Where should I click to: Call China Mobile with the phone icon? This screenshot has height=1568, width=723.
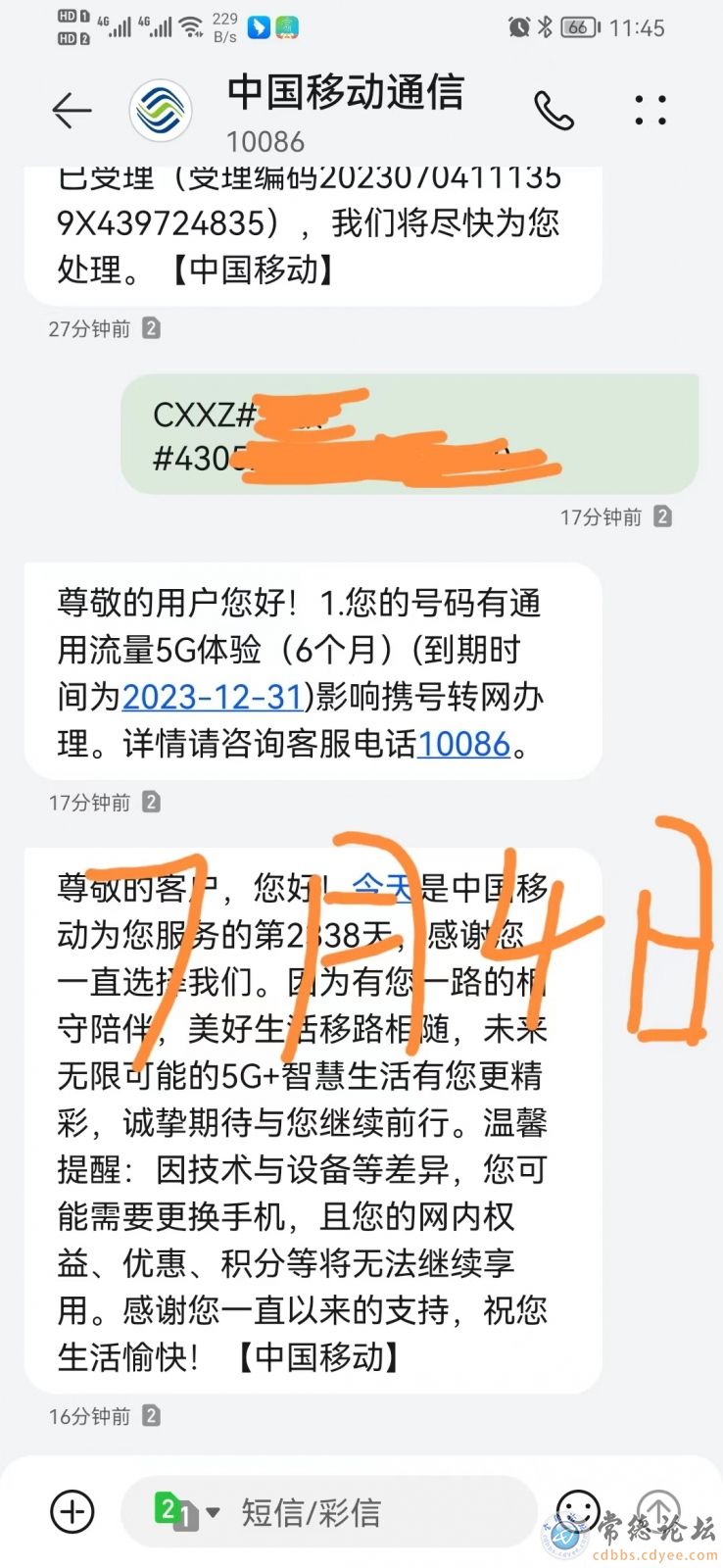tap(554, 110)
